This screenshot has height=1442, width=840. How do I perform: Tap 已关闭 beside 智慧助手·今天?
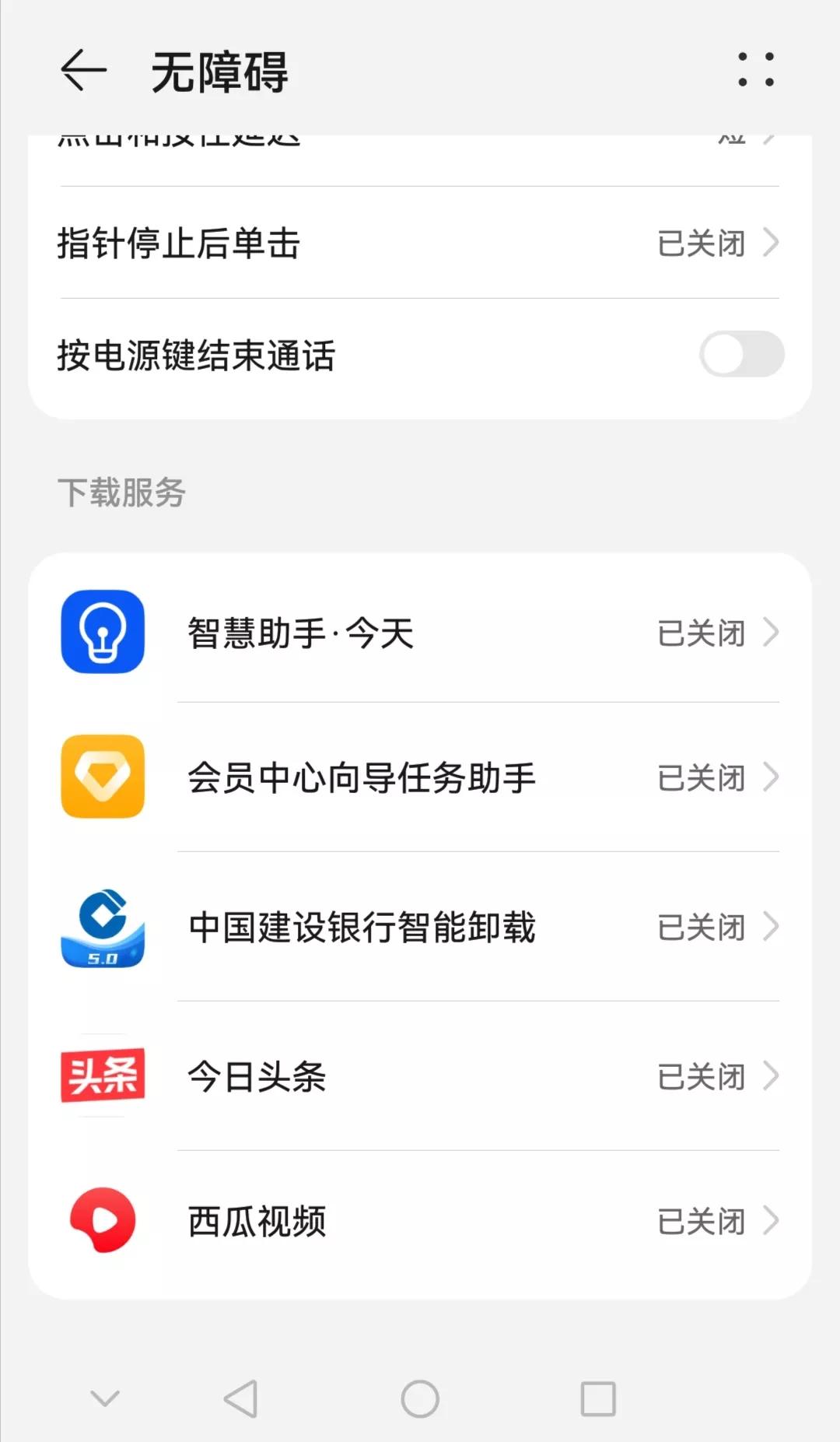(x=698, y=633)
